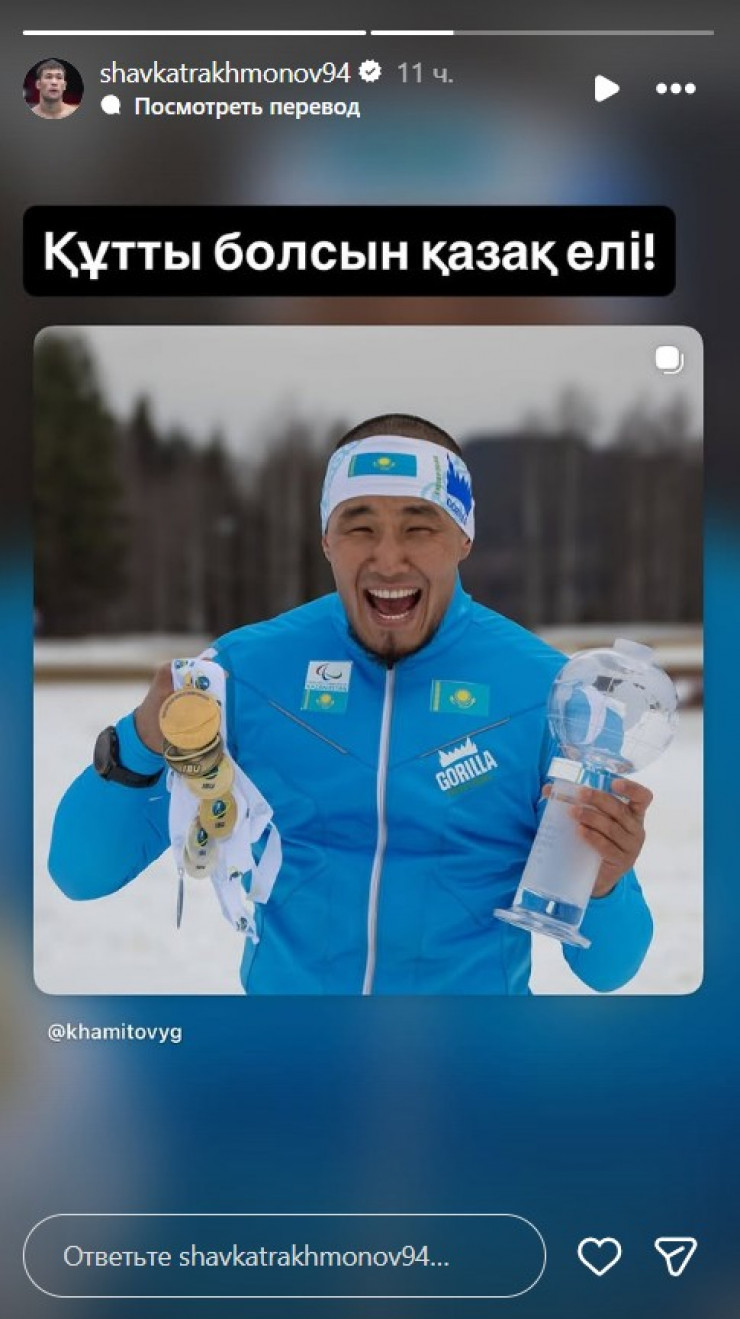Tap the @khamitovyg mention

coord(115,1032)
